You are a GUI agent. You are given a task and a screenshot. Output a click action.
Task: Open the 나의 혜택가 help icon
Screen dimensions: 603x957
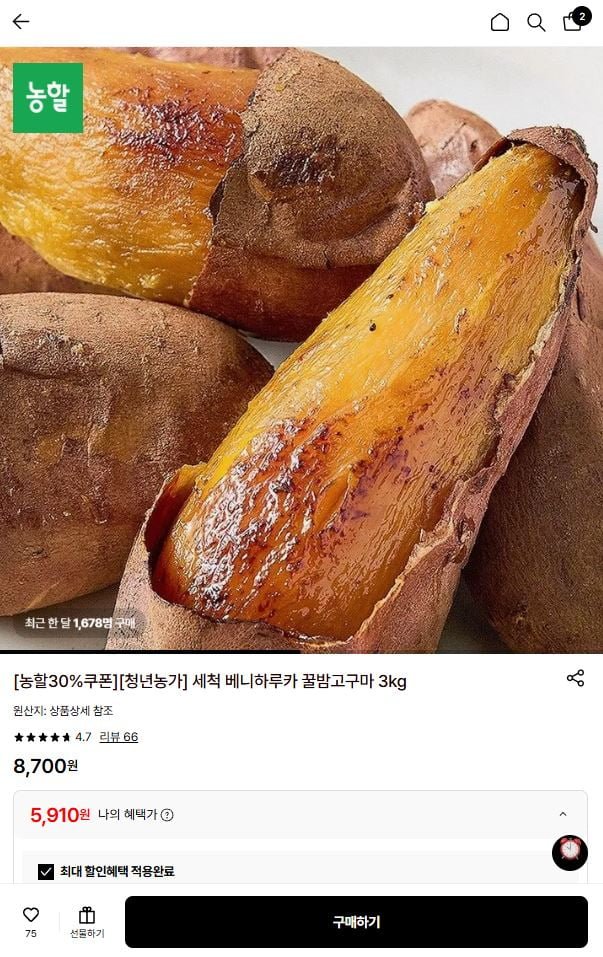[167, 815]
